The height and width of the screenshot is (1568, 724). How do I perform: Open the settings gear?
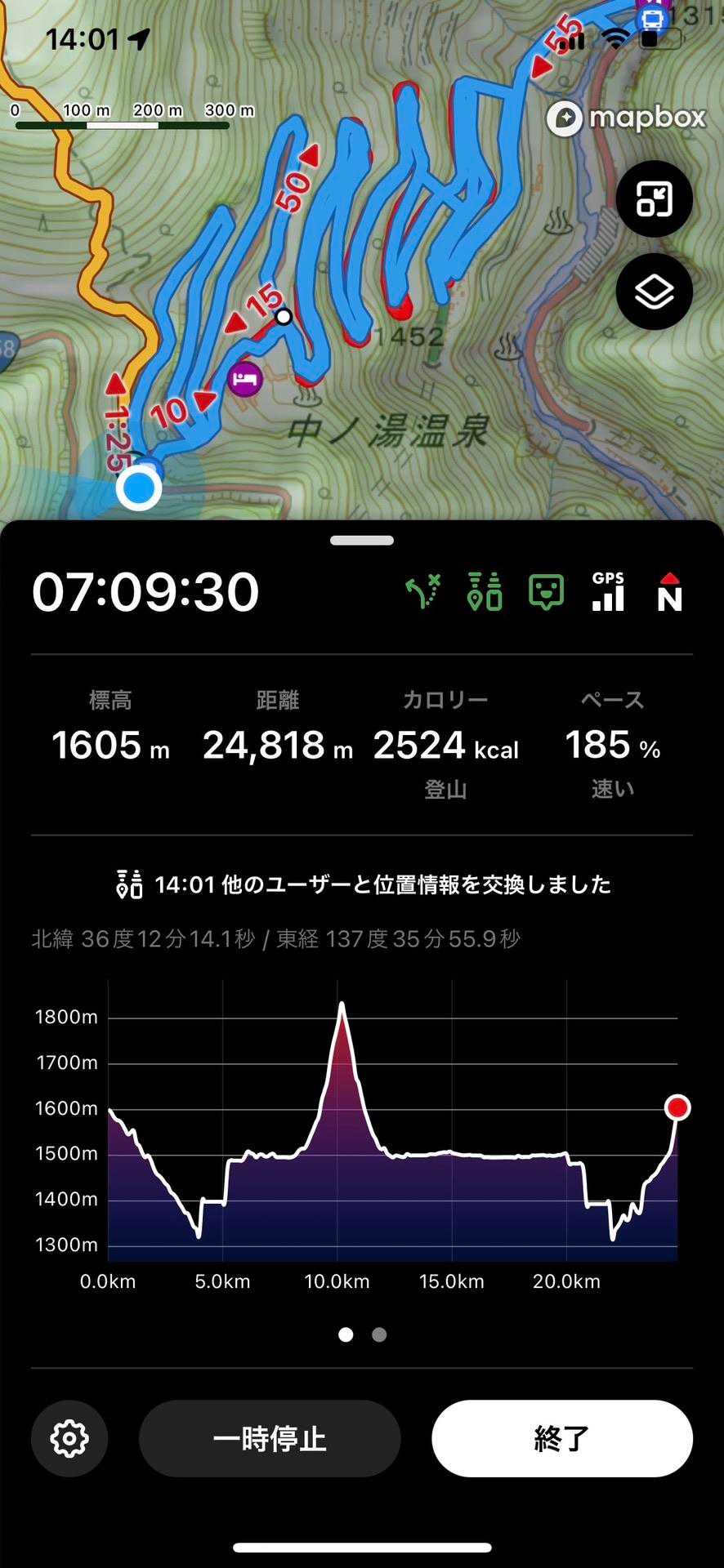(x=69, y=1438)
